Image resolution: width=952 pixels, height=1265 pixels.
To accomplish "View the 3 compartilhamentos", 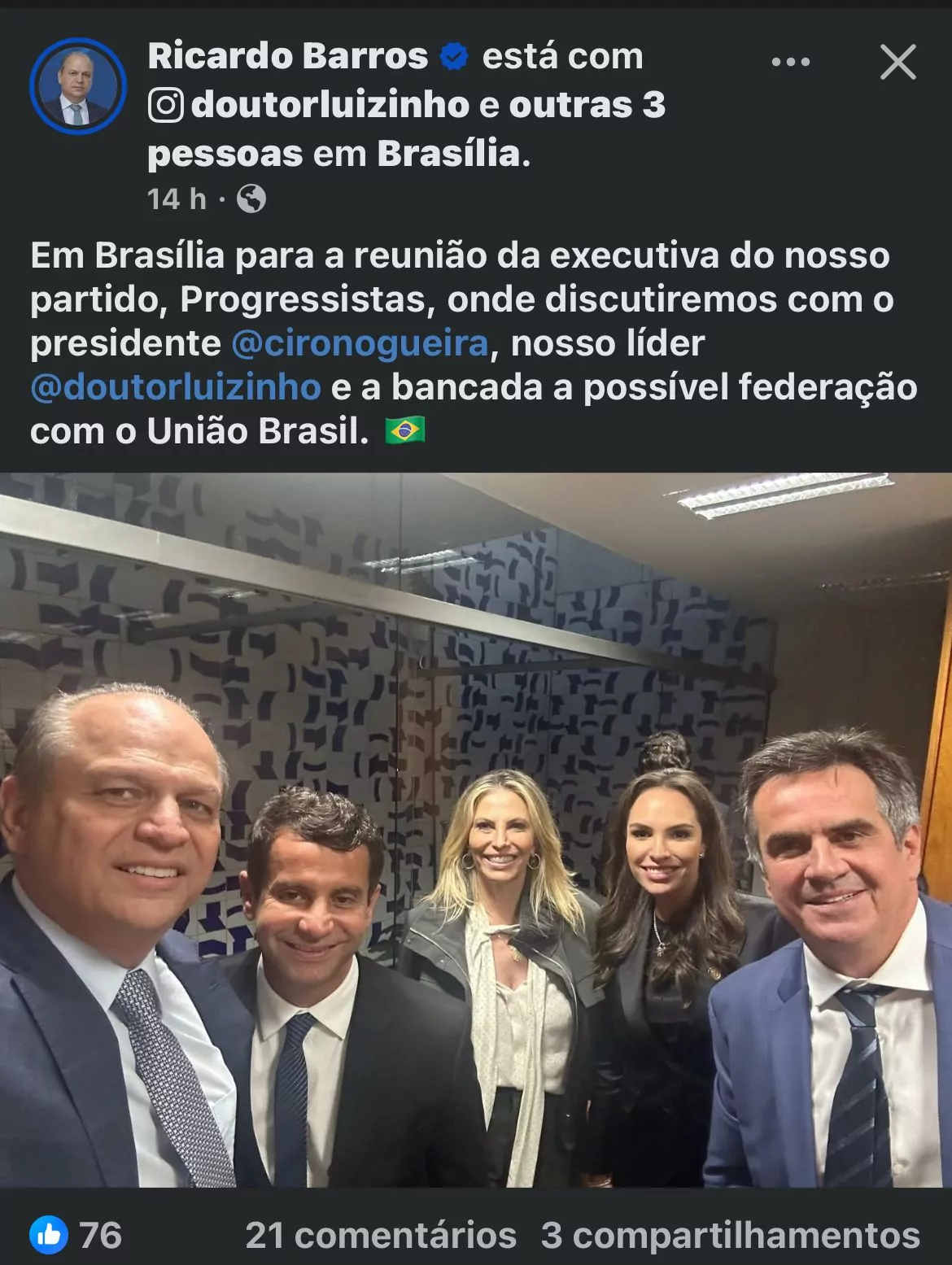I will coord(730,1235).
